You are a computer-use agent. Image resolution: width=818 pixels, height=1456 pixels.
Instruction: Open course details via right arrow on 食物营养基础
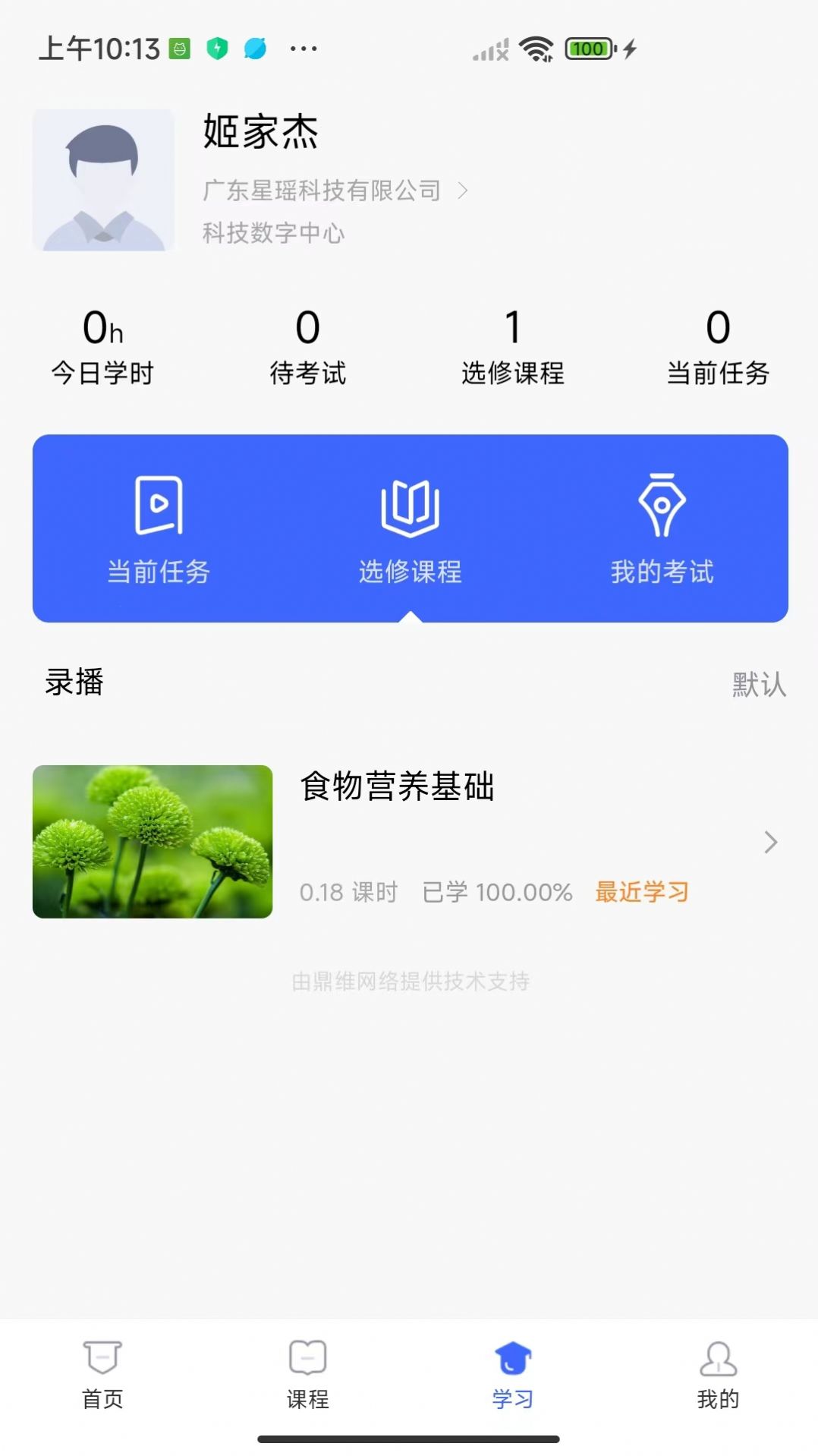point(769,843)
